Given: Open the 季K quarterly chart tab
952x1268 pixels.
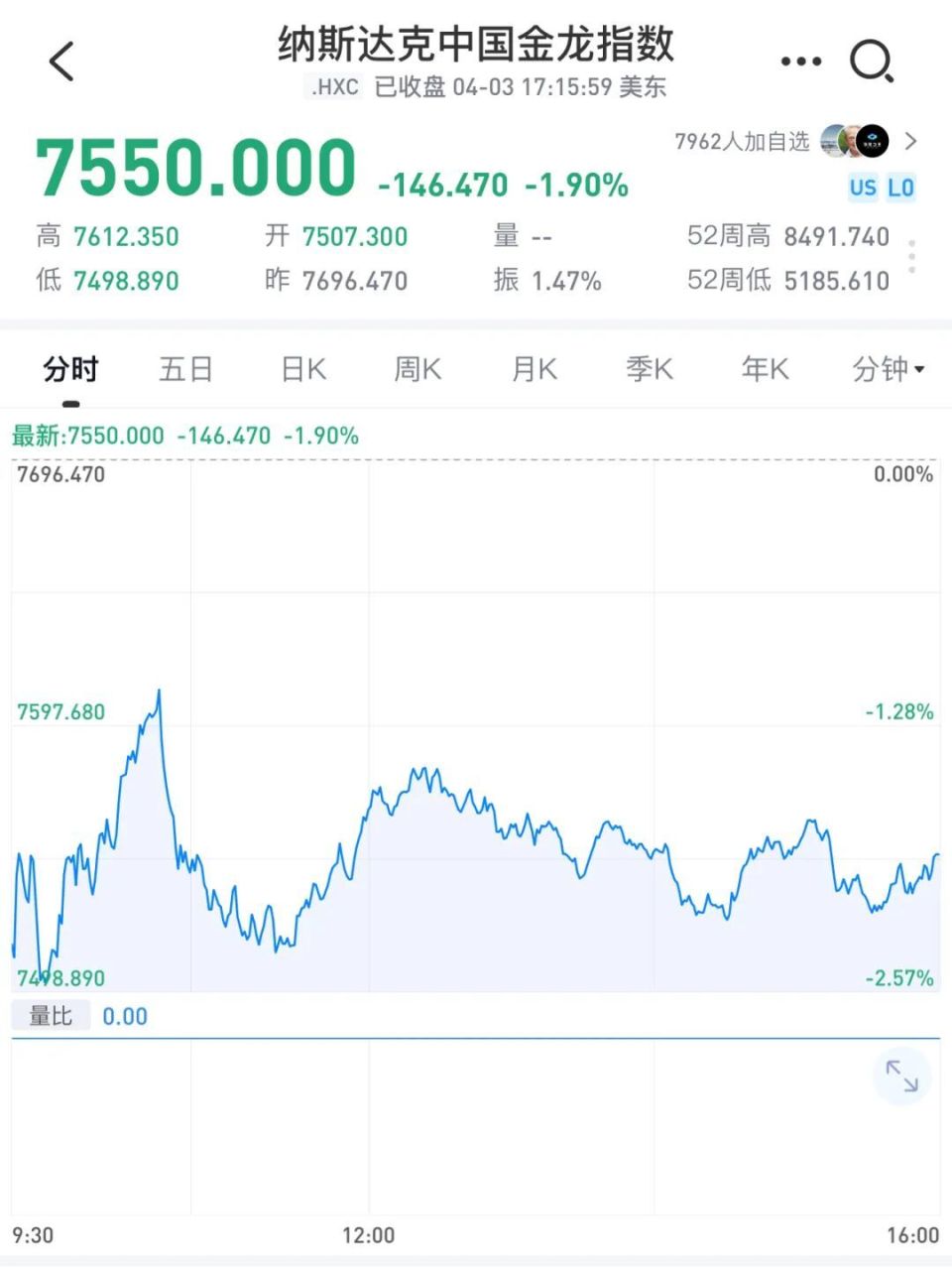Looking at the screenshot, I should coord(649,368).
